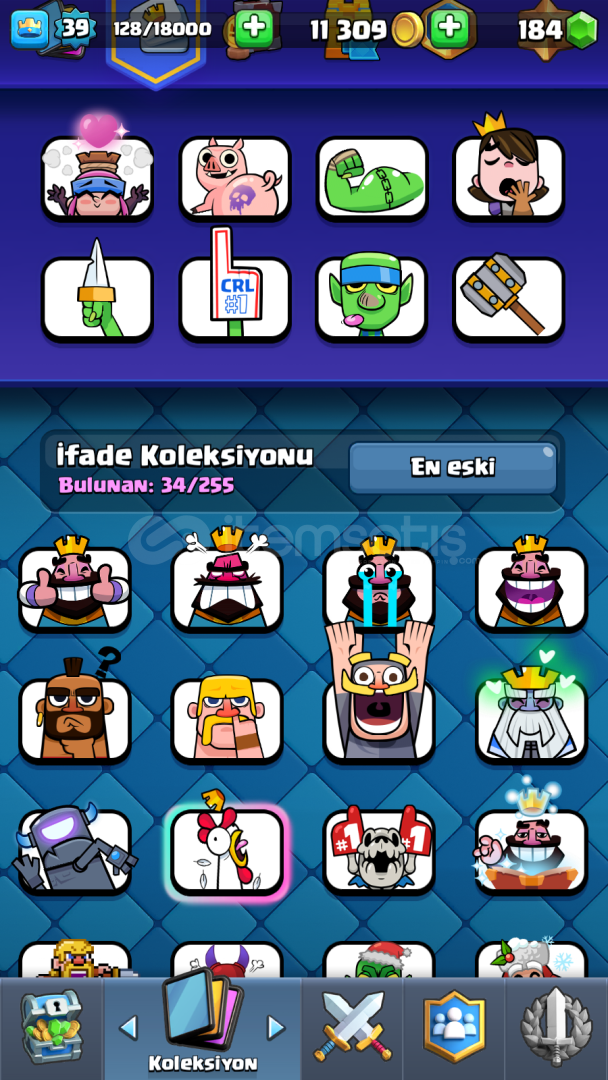Change sorting with the En eski button
Image resolution: width=608 pixels, height=1080 pixels.
coord(452,468)
